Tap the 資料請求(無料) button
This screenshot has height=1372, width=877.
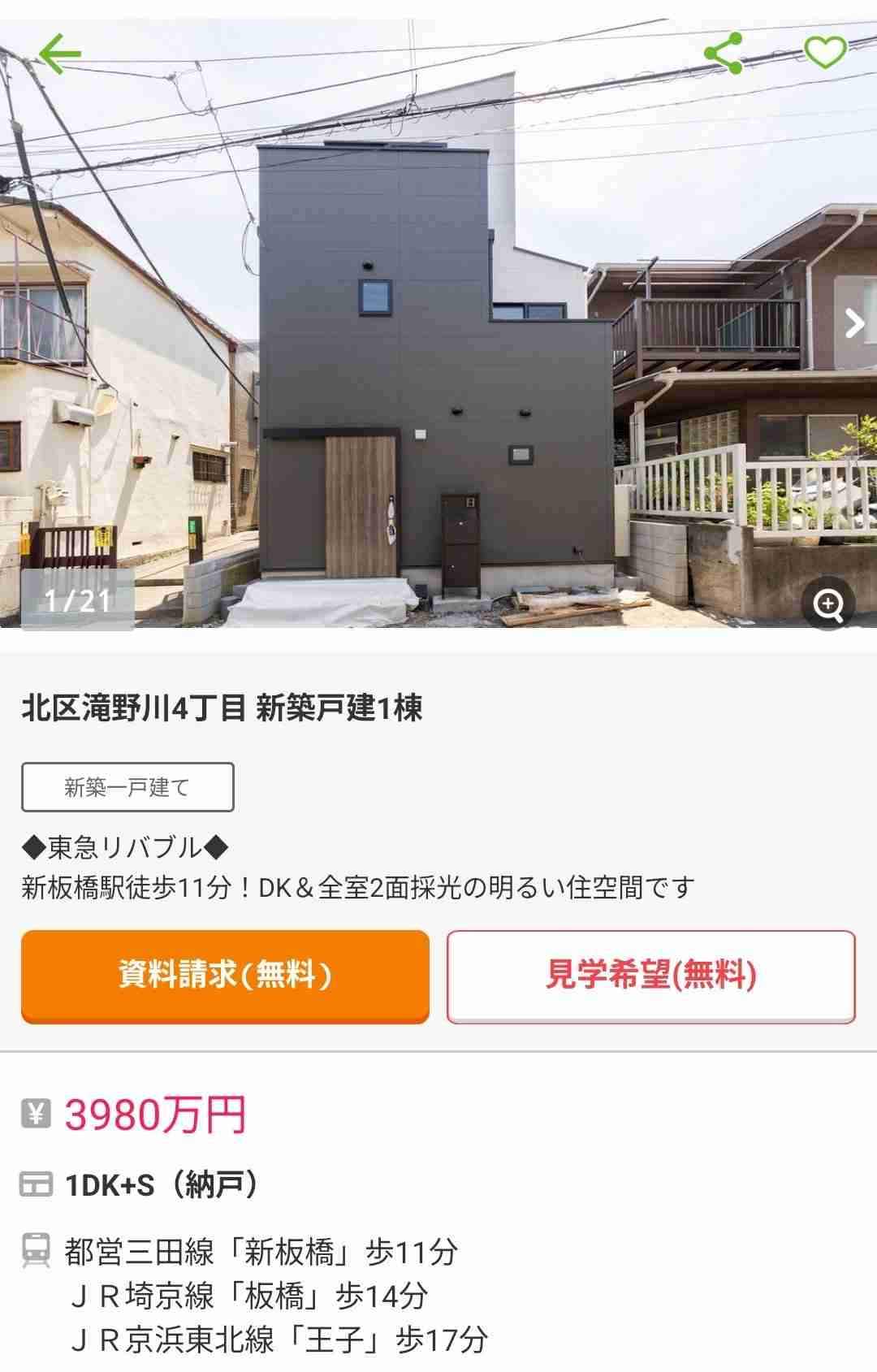tap(225, 975)
